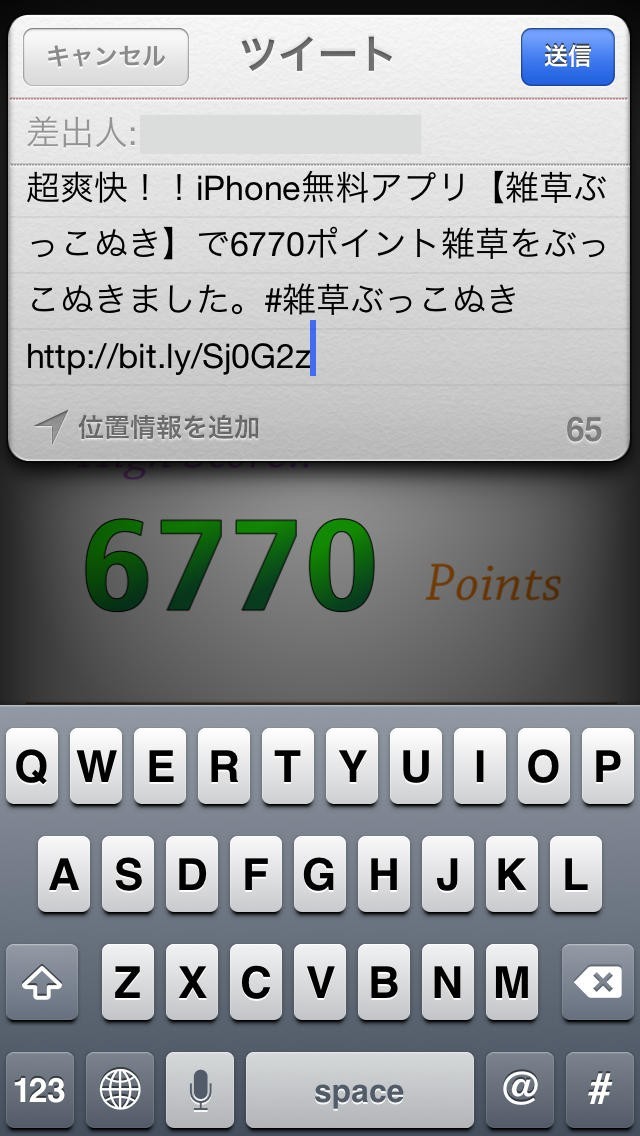Switch to the 123 numeric keyboard
This screenshot has height=1136, width=640.
click(40, 1090)
